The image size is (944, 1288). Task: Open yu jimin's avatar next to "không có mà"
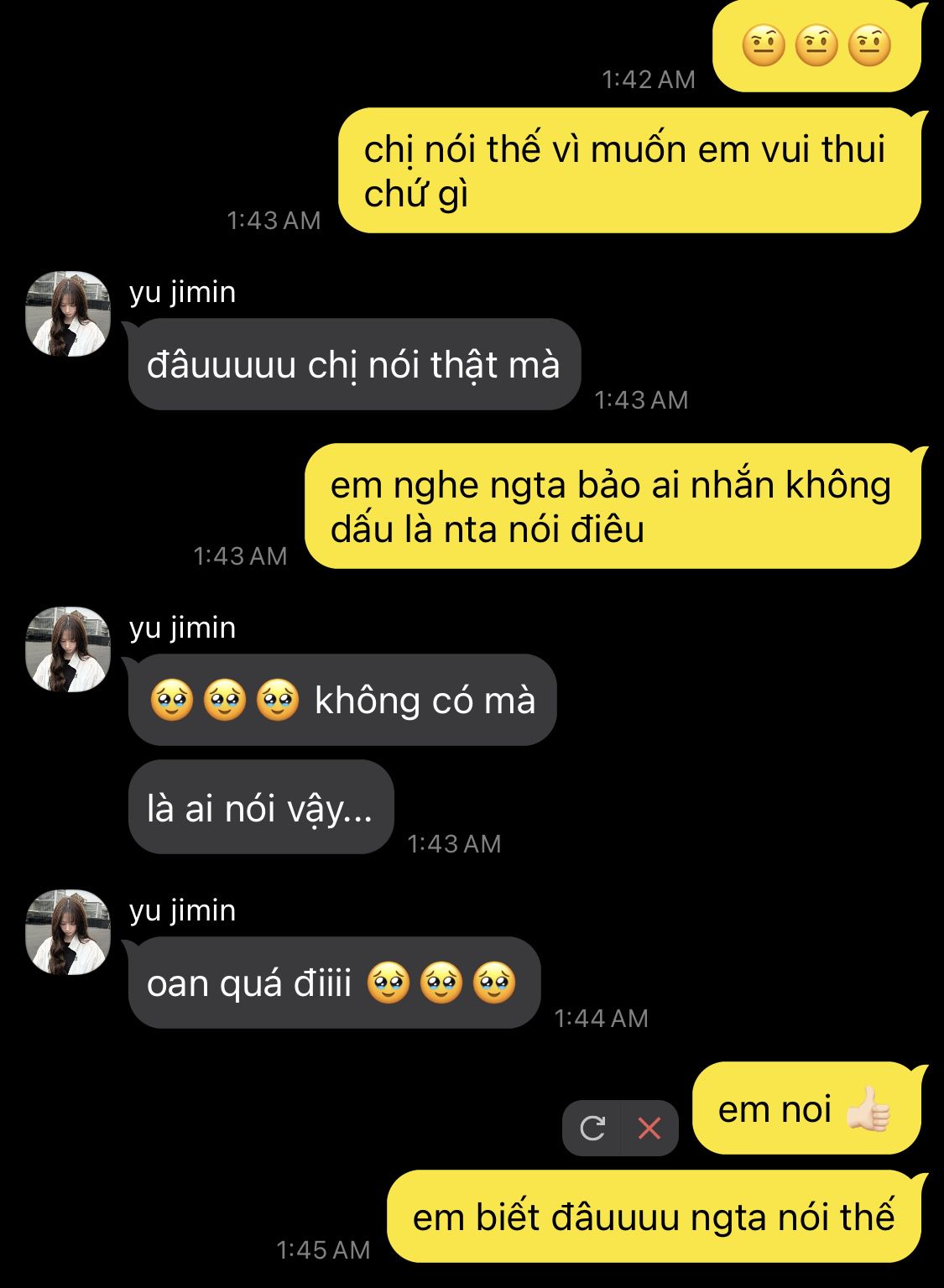click(x=68, y=649)
